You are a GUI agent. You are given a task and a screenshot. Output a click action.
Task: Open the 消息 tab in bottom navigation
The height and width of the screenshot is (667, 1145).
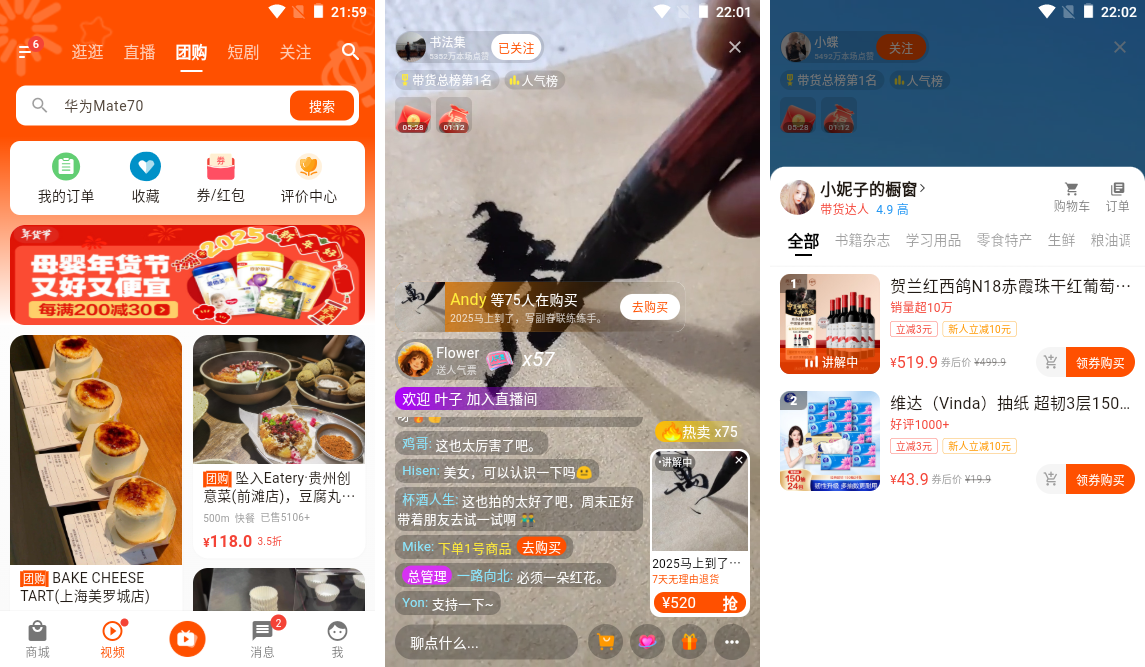[262, 638]
